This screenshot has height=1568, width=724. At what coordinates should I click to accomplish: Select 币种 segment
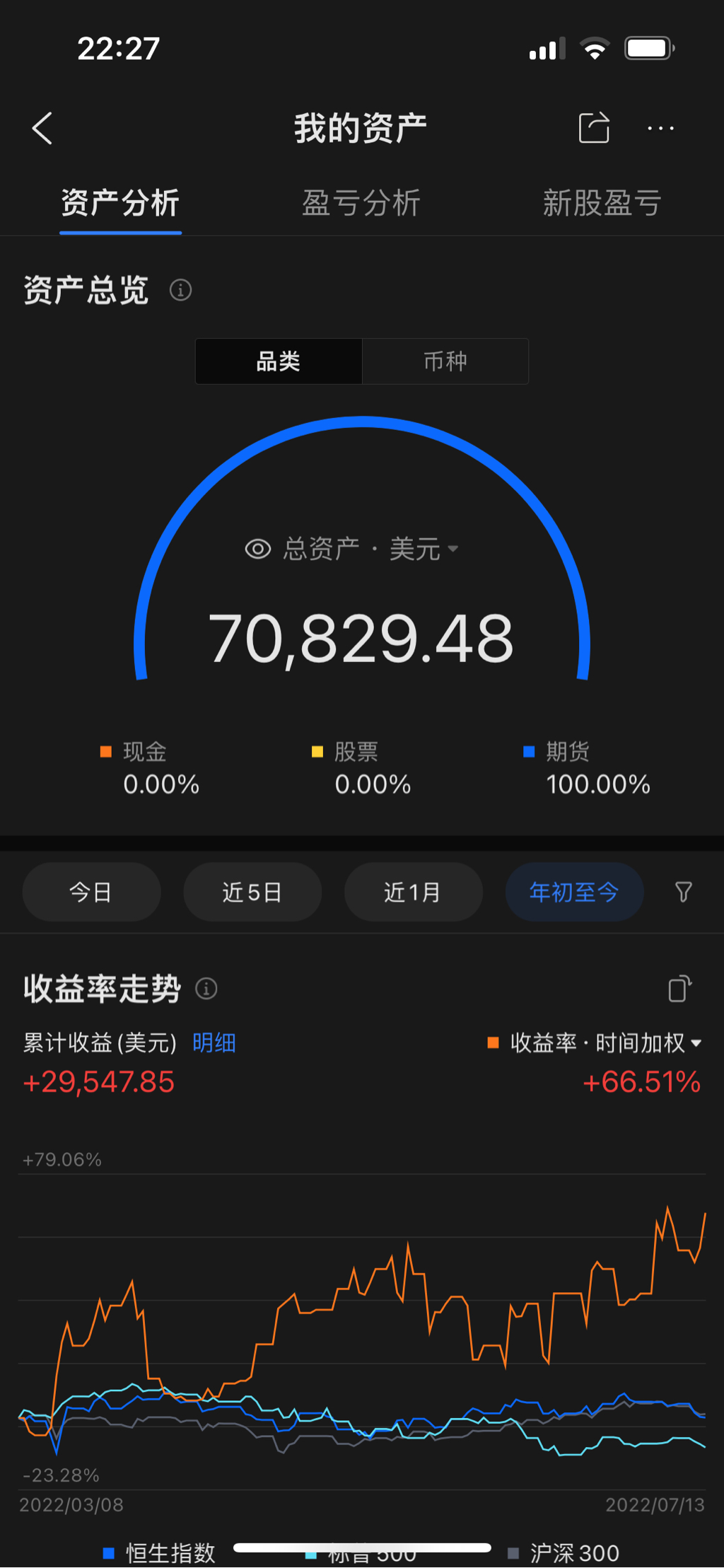pos(445,361)
